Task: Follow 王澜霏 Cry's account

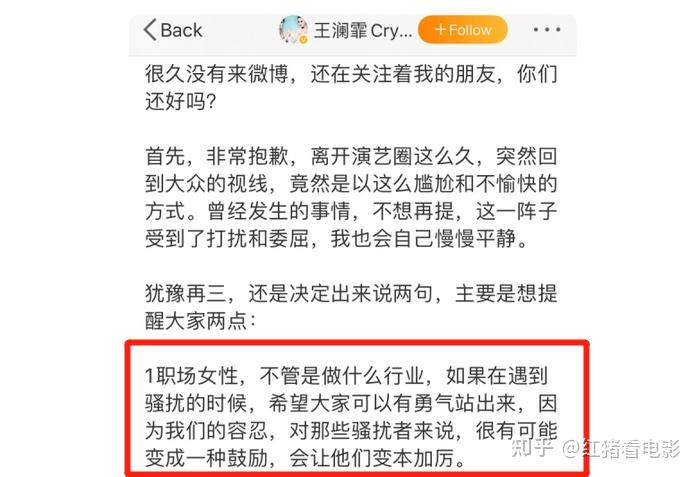Action: pyautogui.click(x=461, y=30)
